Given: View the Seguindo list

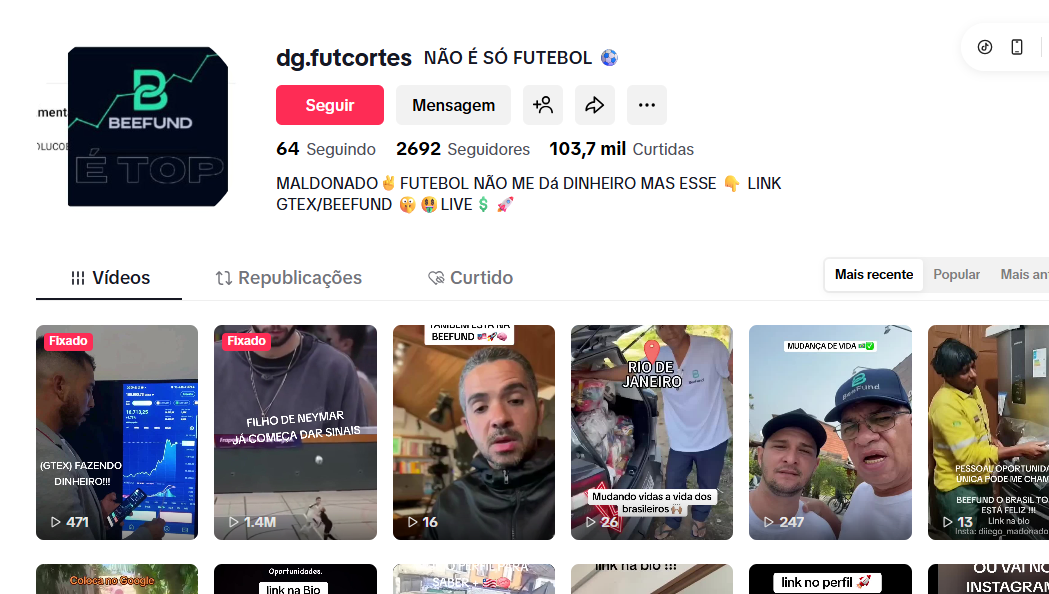Looking at the screenshot, I should click(x=326, y=149).
